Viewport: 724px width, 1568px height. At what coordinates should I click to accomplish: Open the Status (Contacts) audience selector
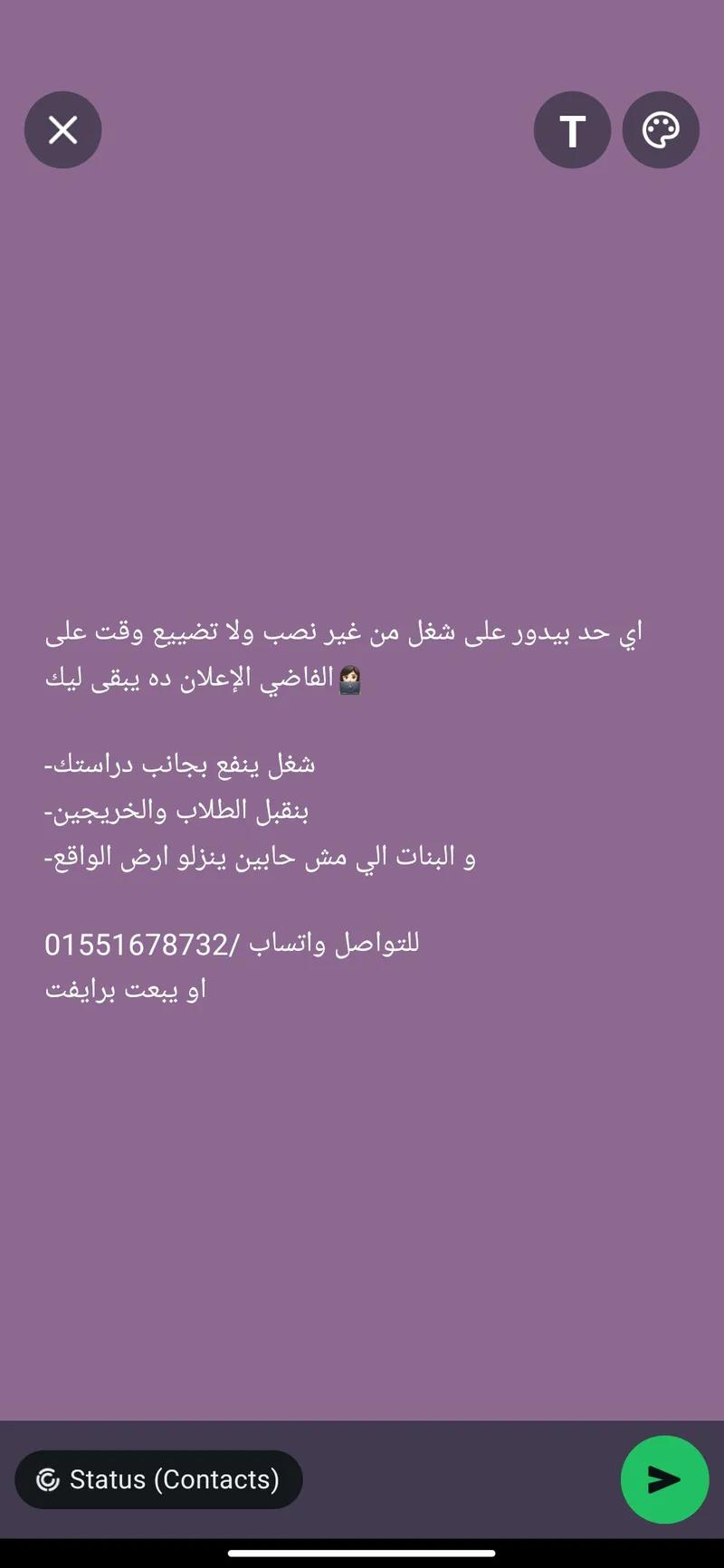[158, 1479]
